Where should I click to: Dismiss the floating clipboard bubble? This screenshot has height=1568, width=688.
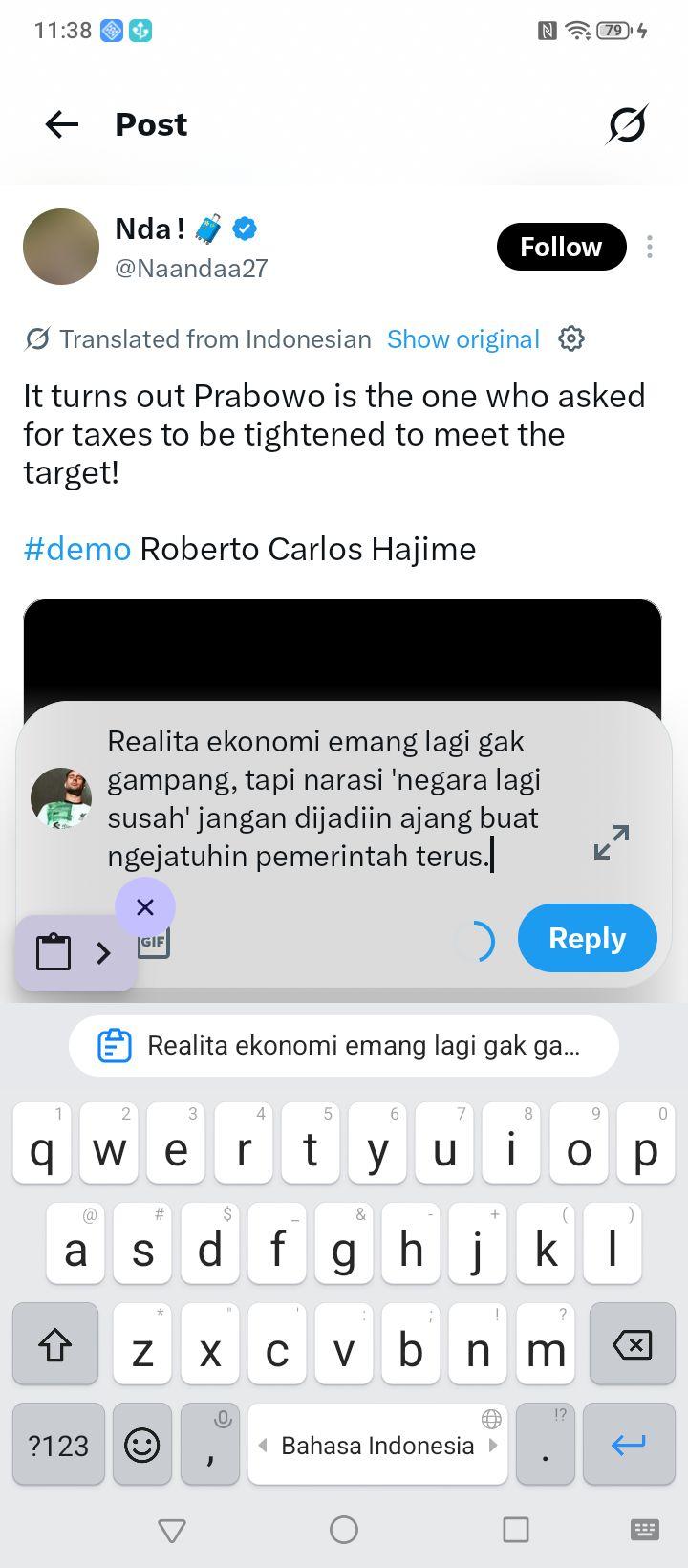[x=145, y=907]
